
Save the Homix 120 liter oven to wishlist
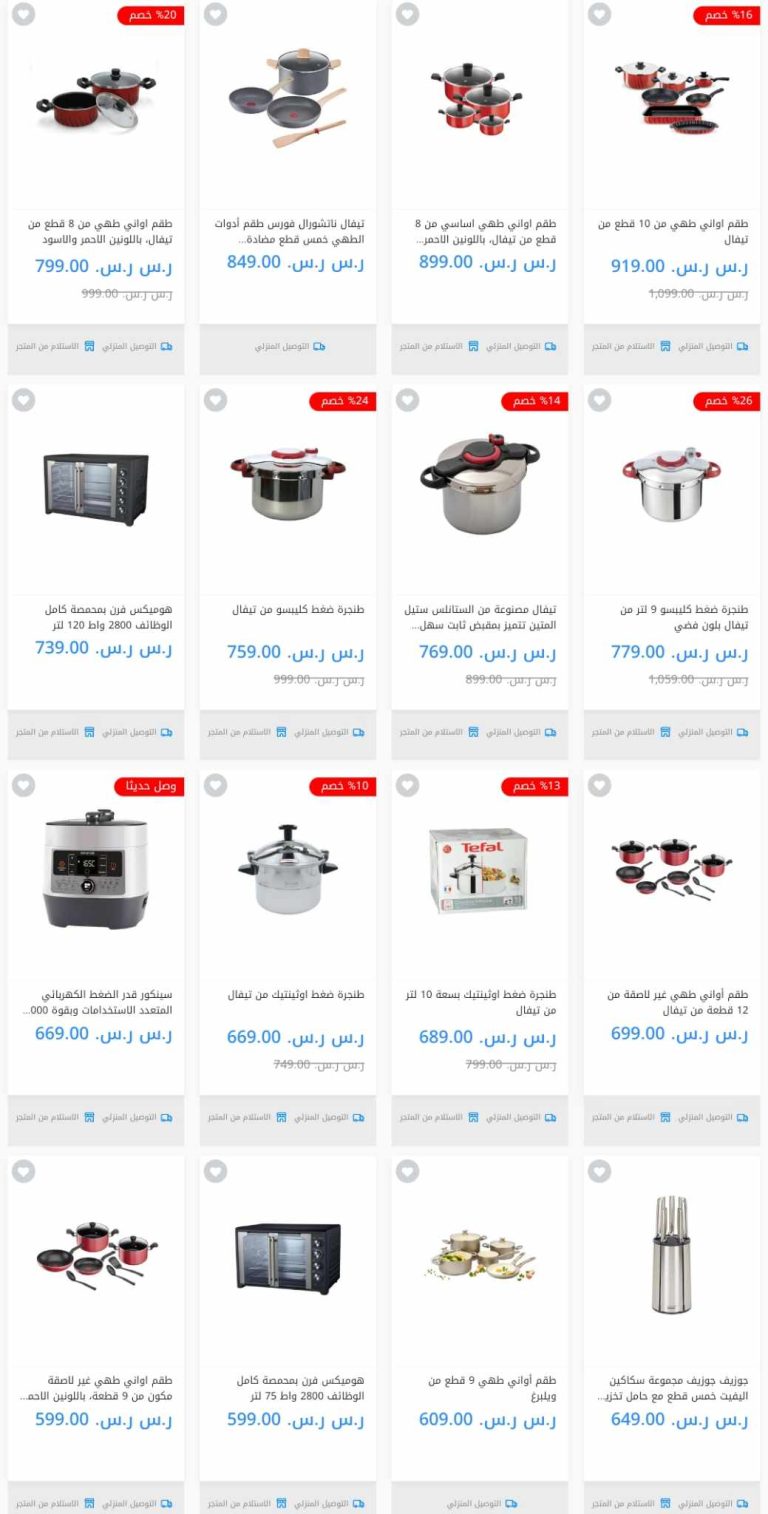23,400
